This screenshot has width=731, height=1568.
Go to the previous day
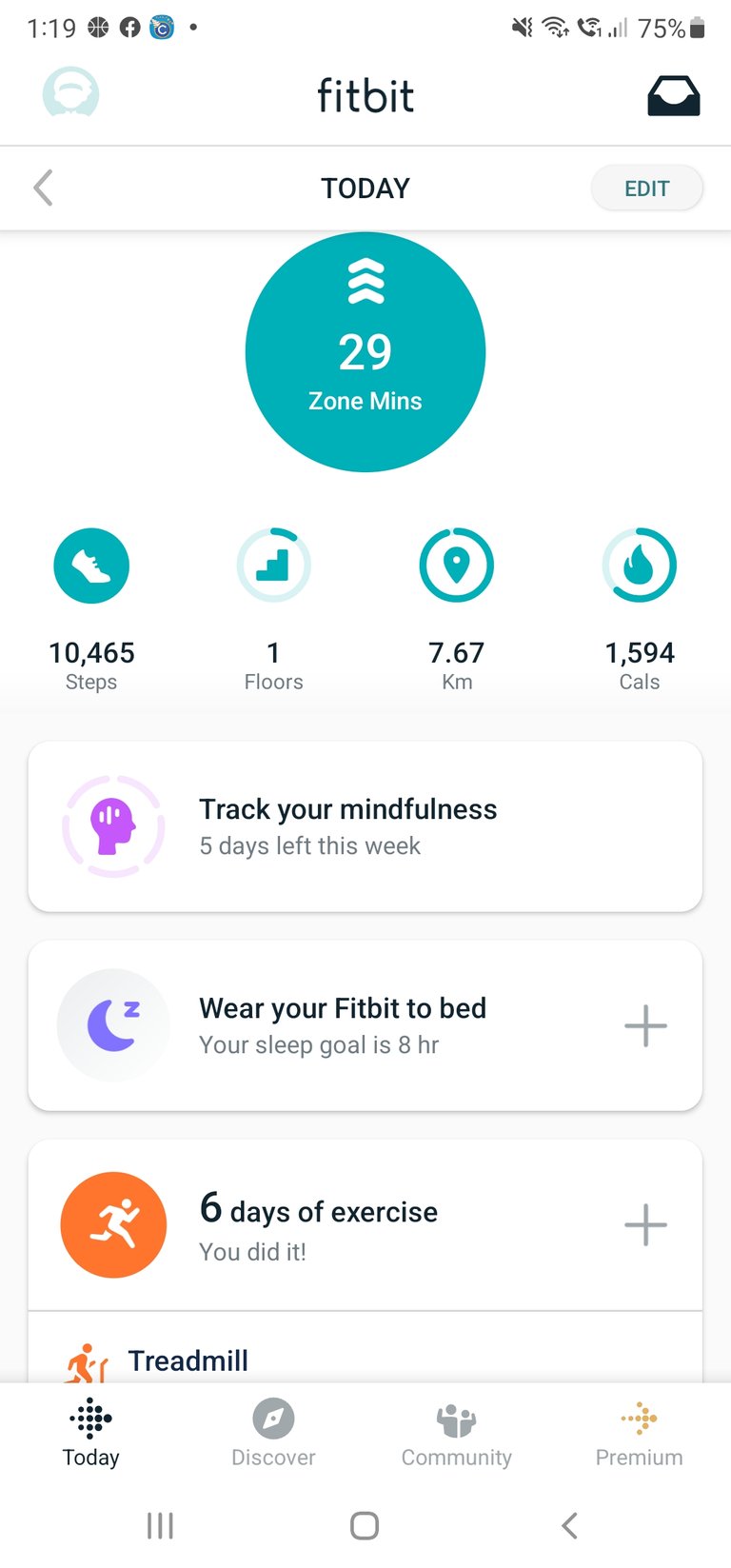[x=43, y=188]
